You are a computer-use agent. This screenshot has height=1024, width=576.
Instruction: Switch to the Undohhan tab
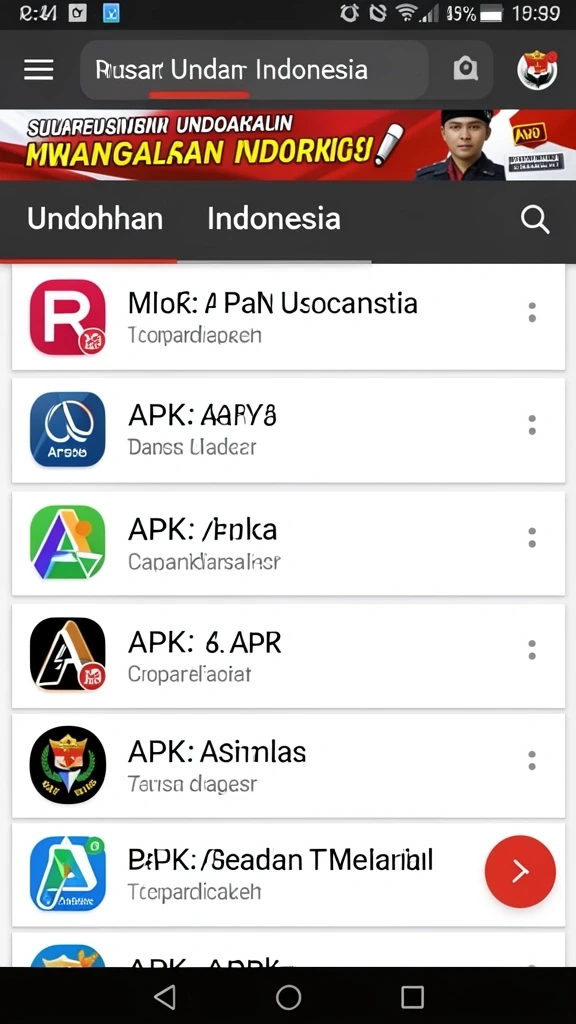coord(95,219)
